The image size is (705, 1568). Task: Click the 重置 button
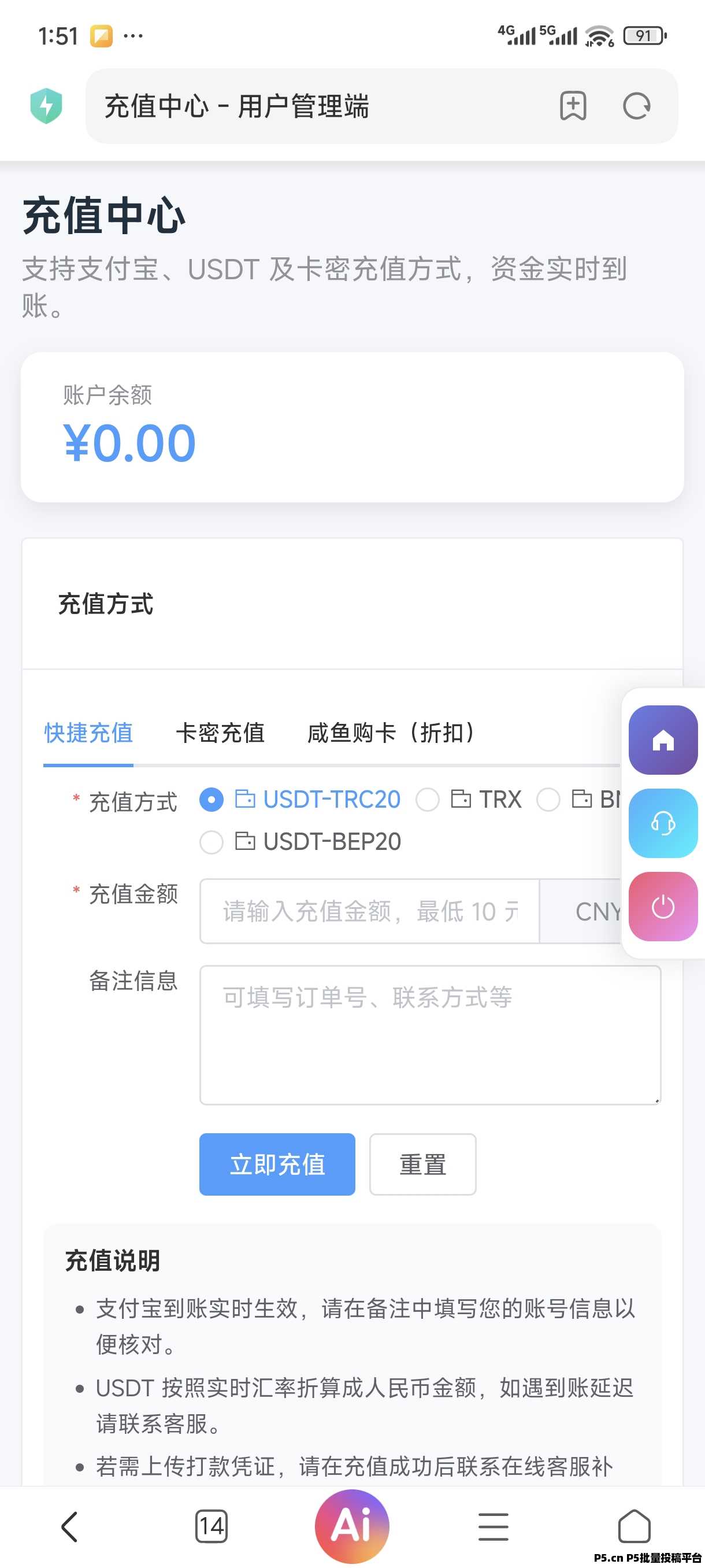point(423,1164)
